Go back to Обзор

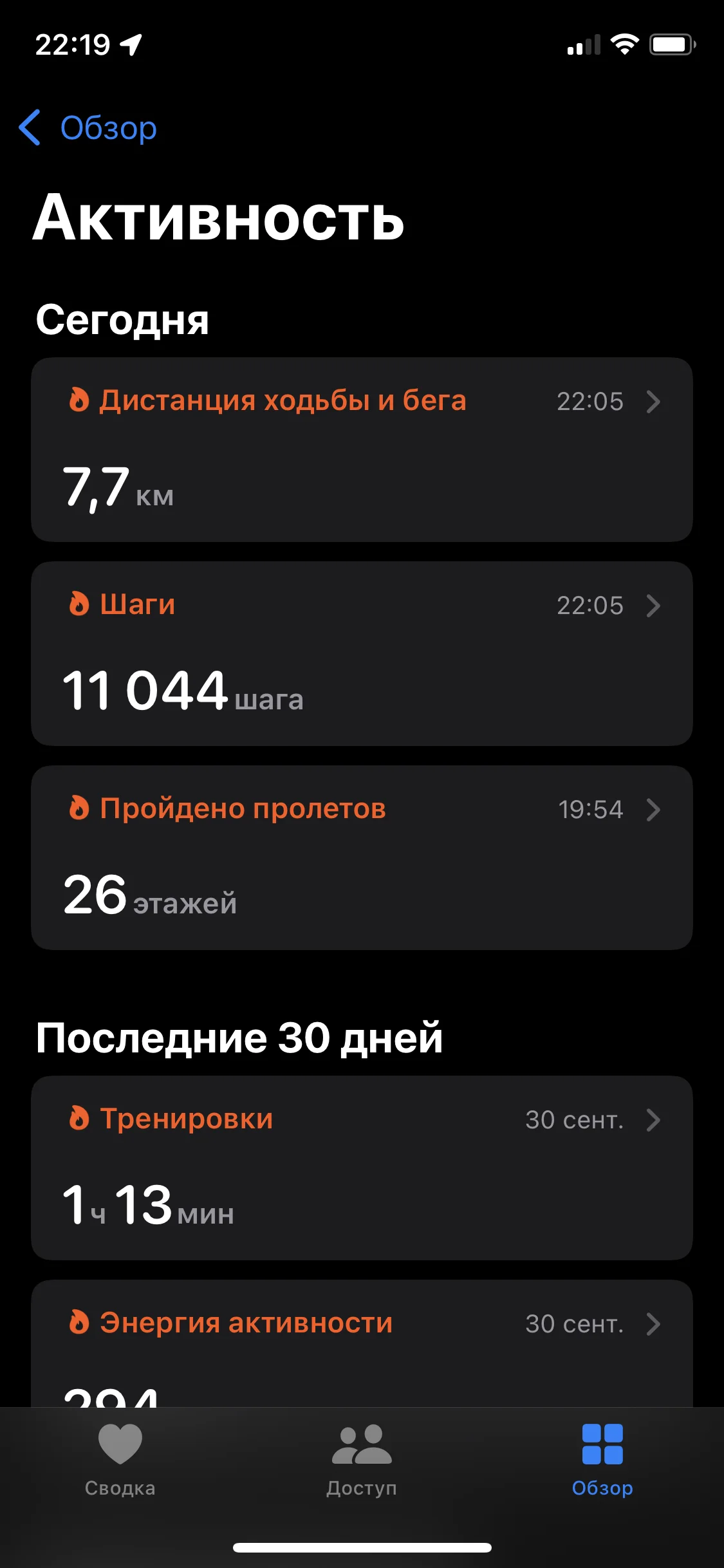pyautogui.click(x=89, y=127)
